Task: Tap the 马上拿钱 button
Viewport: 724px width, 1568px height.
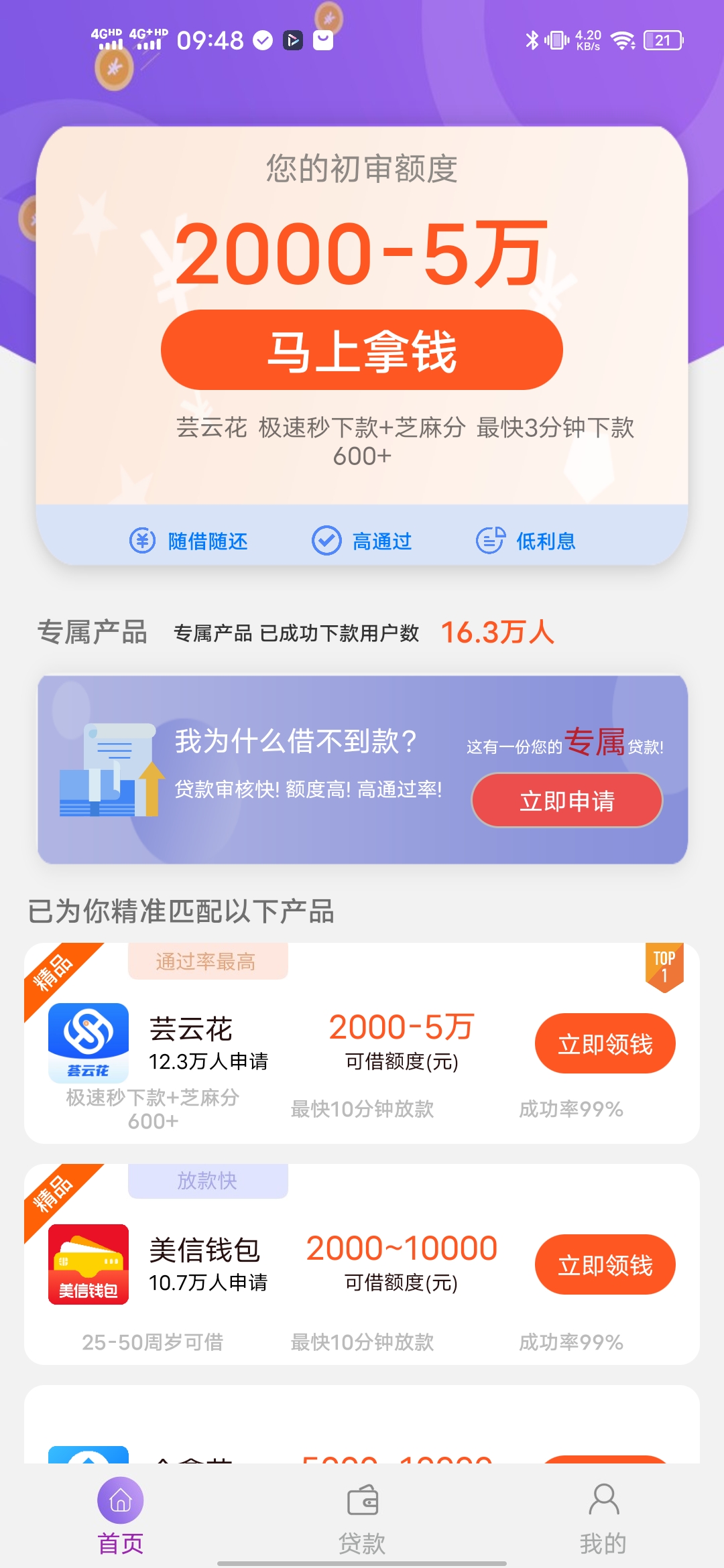Action: click(361, 350)
